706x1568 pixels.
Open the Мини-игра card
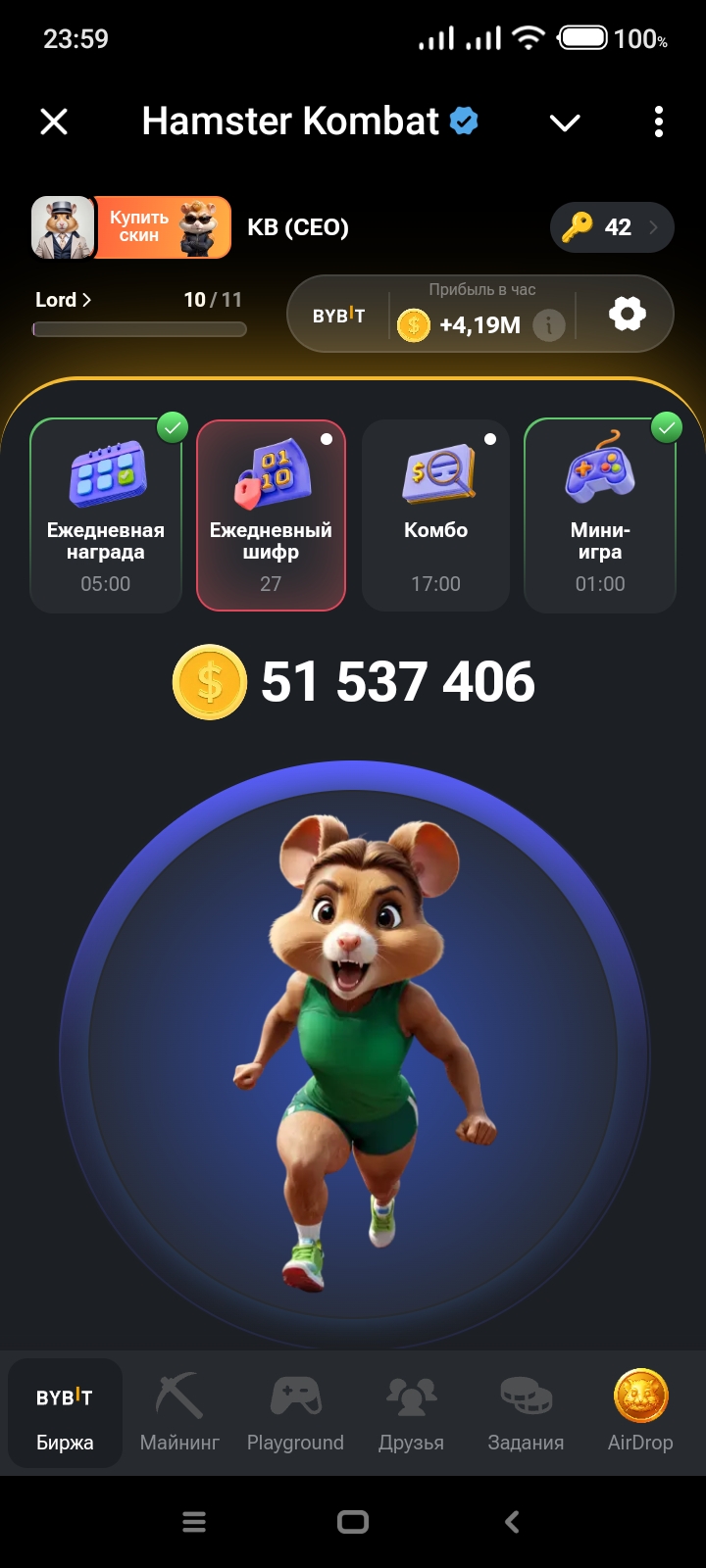(600, 515)
